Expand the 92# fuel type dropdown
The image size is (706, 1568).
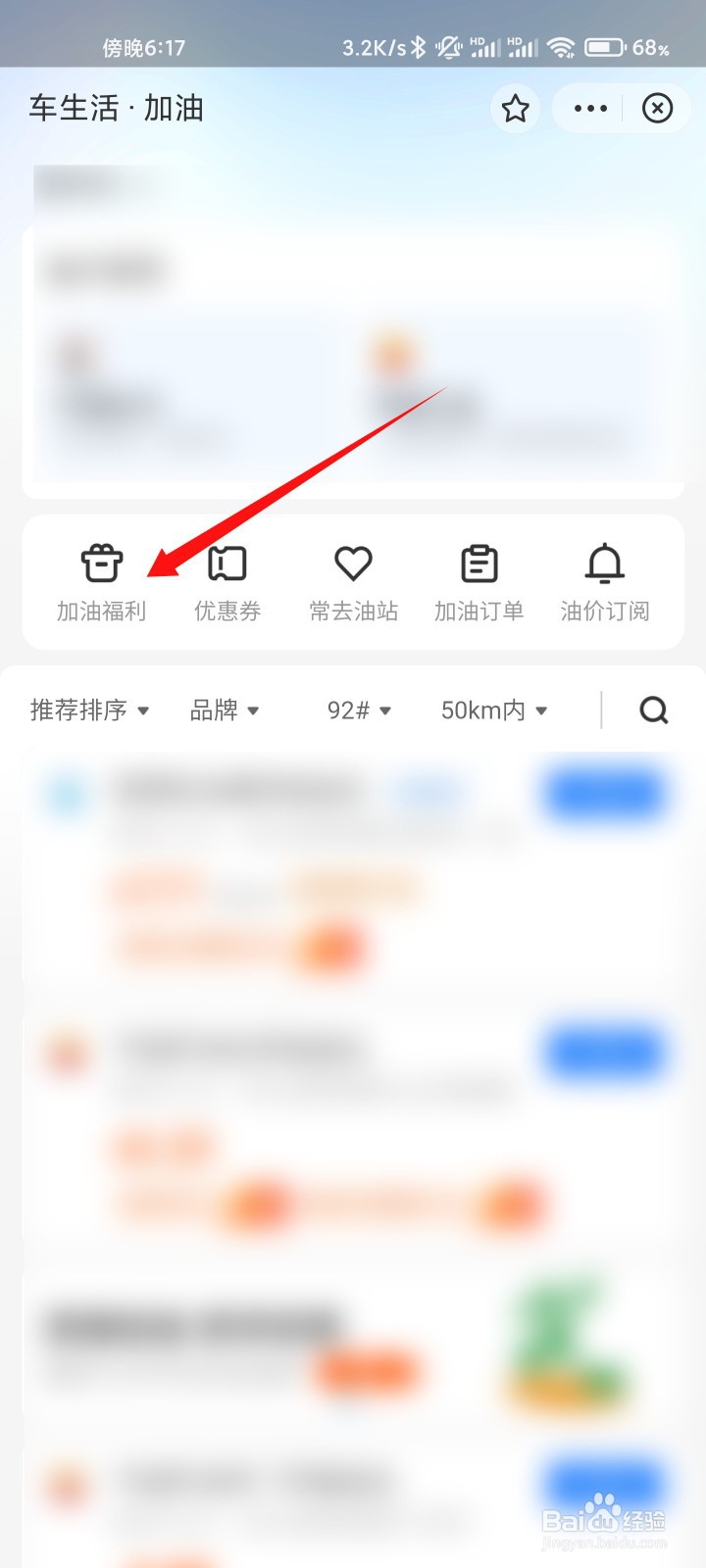click(x=359, y=710)
